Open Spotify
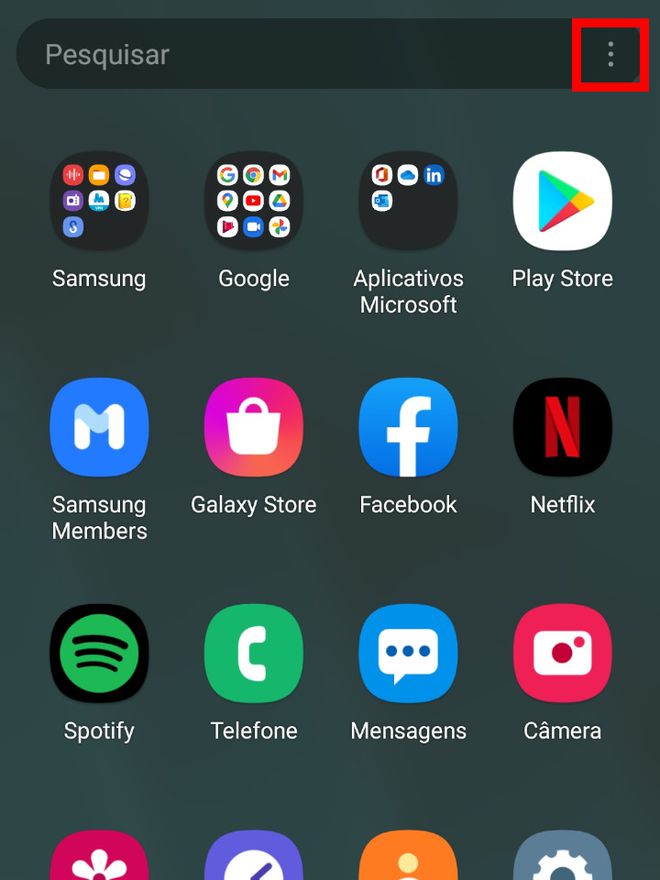This screenshot has height=880, width=660. [x=99, y=653]
